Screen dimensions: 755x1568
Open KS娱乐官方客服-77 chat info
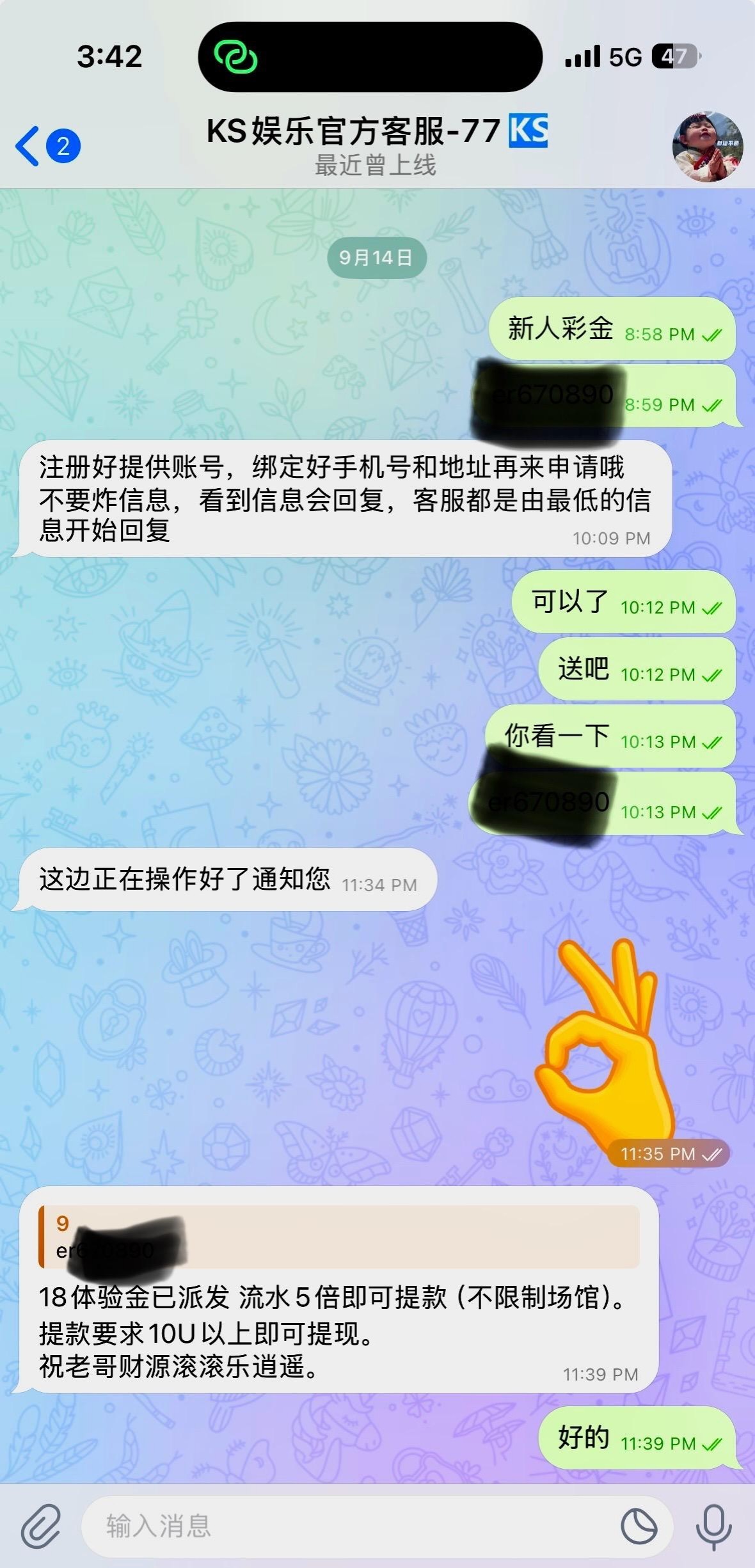tap(376, 146)
